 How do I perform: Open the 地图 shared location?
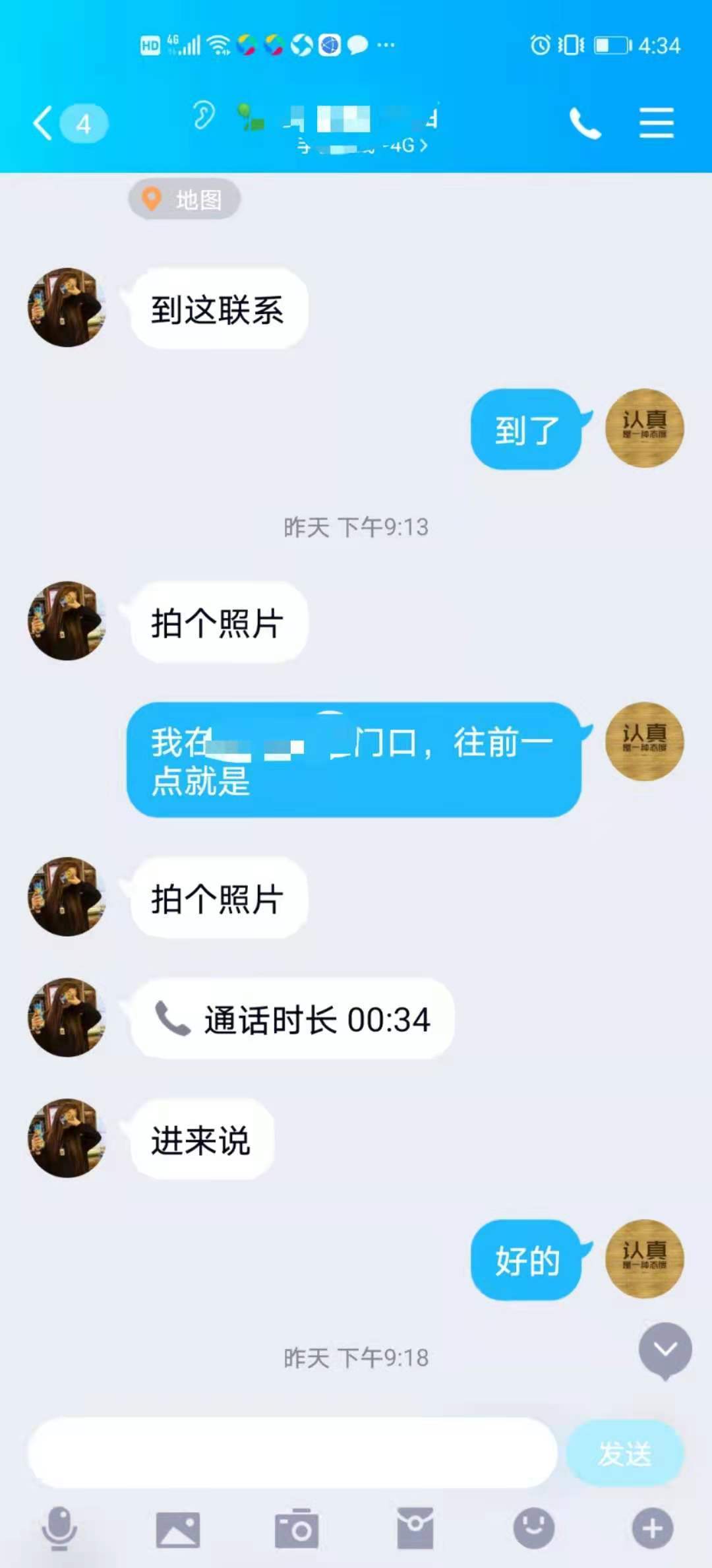point(185,197)
